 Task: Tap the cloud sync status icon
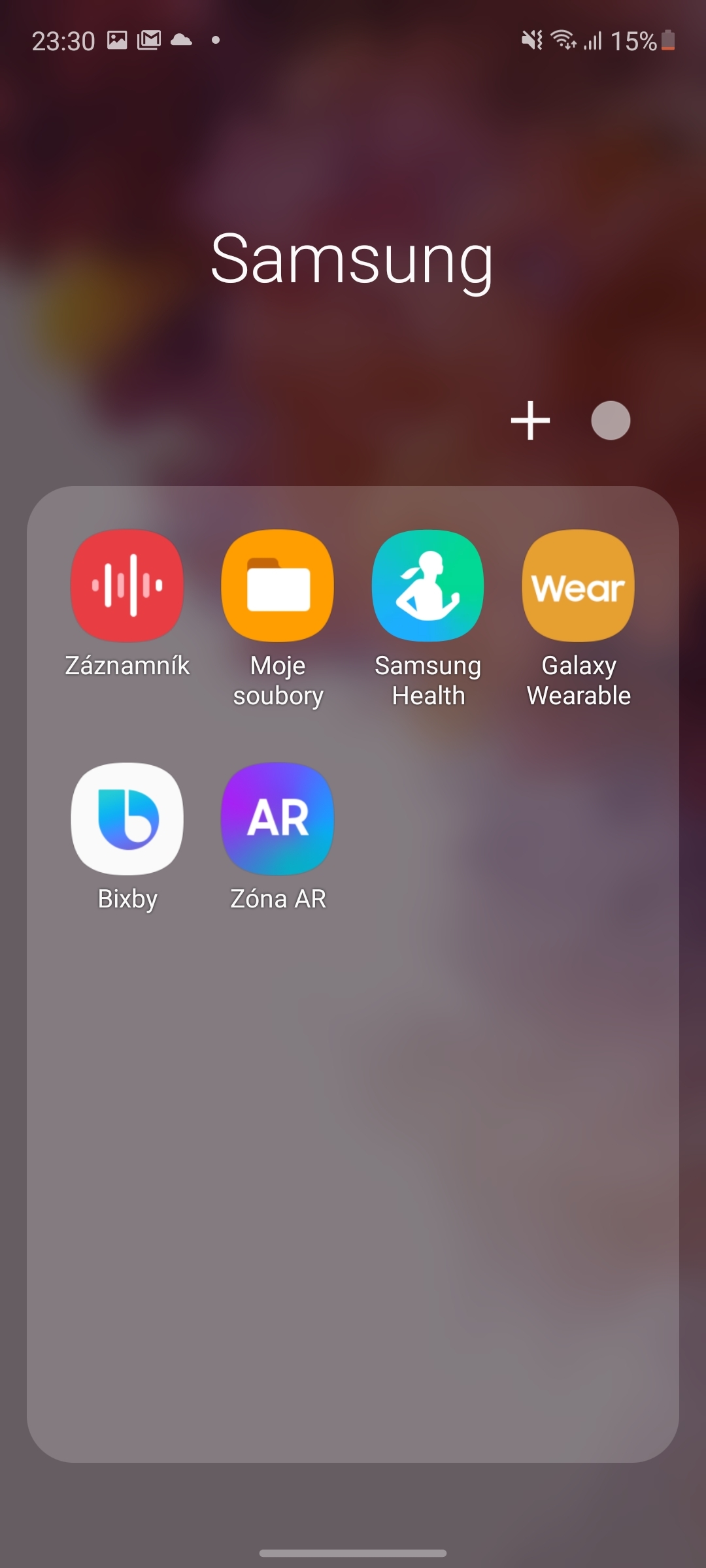(x=182, y=41)
